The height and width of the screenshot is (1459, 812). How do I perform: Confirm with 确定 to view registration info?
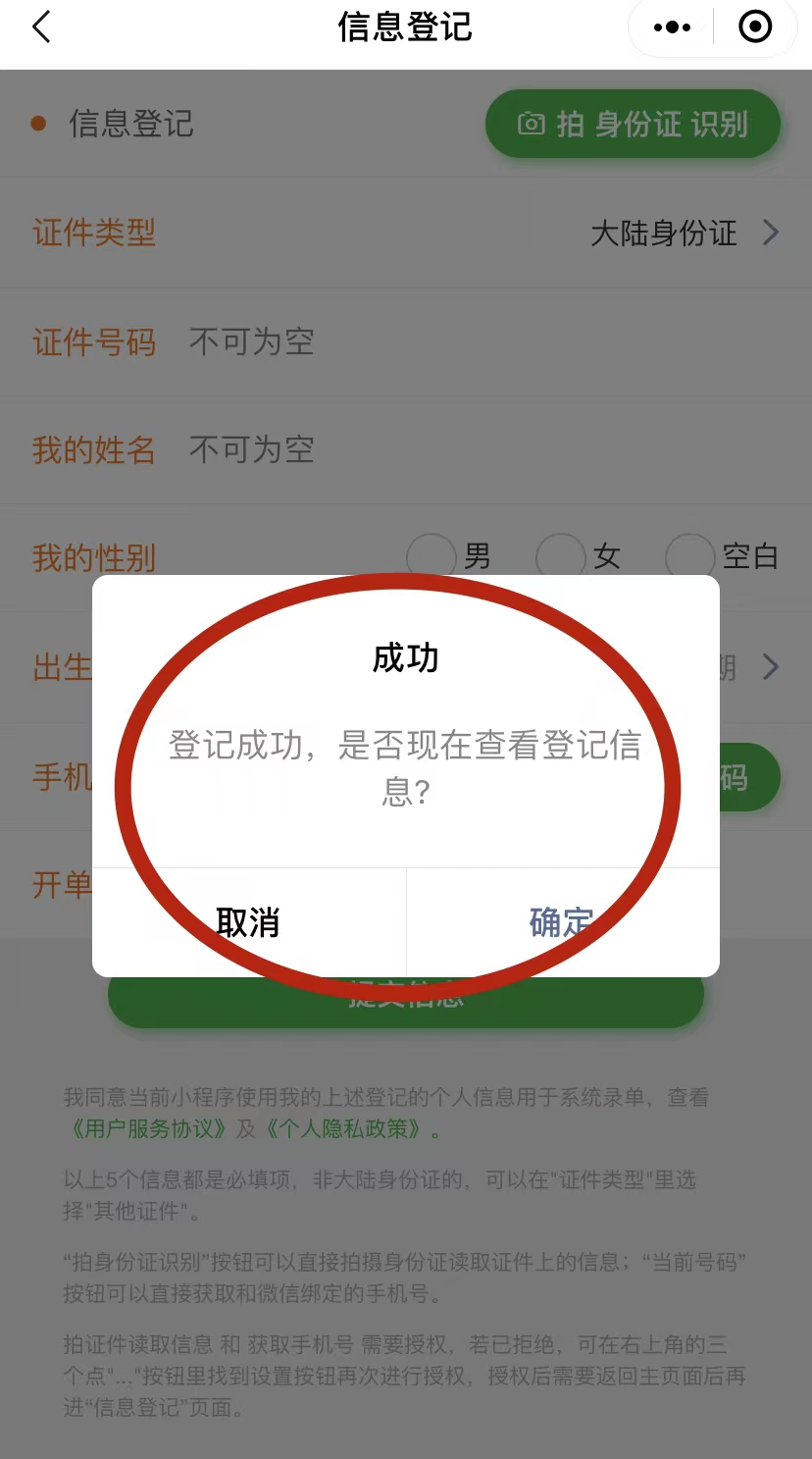pos(562,922)
